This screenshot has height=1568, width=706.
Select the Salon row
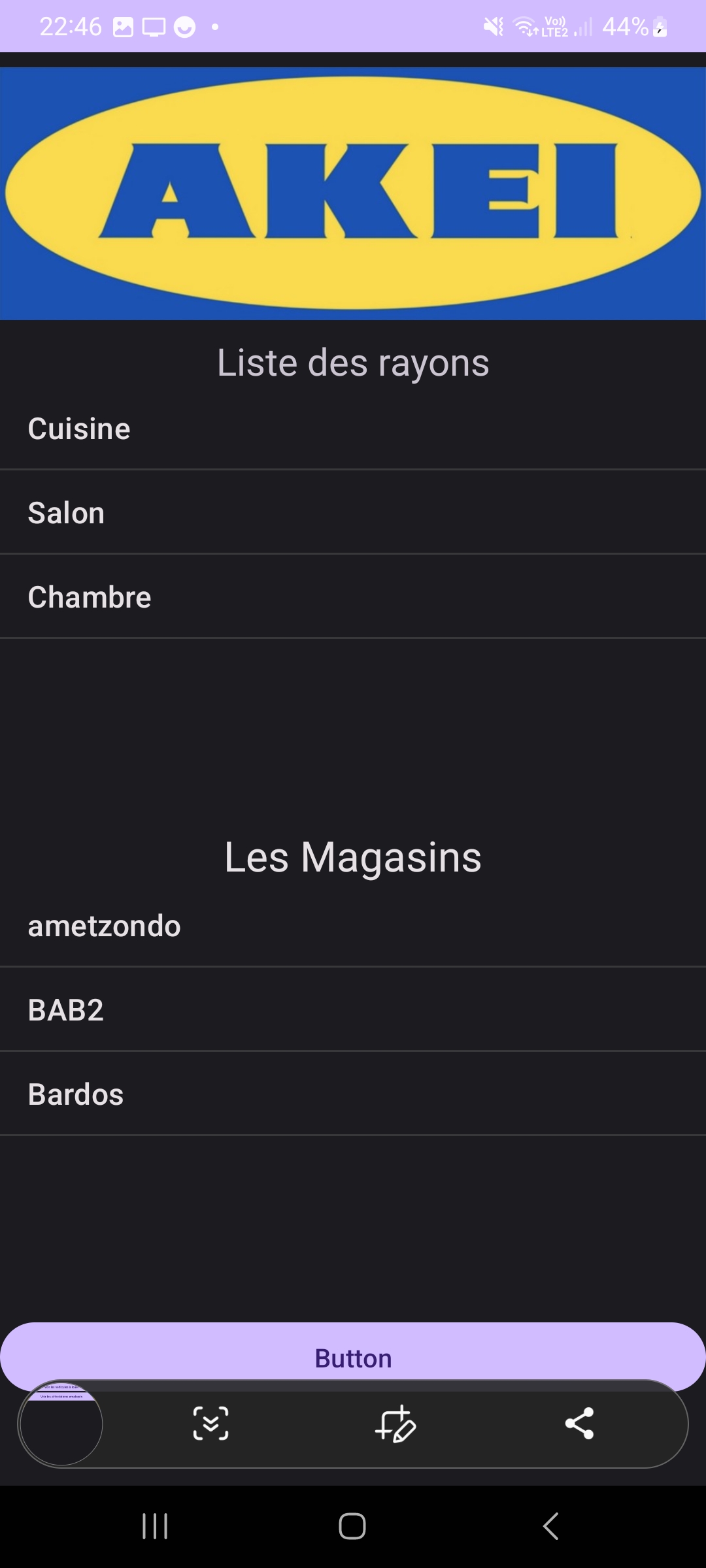point(353,512)
